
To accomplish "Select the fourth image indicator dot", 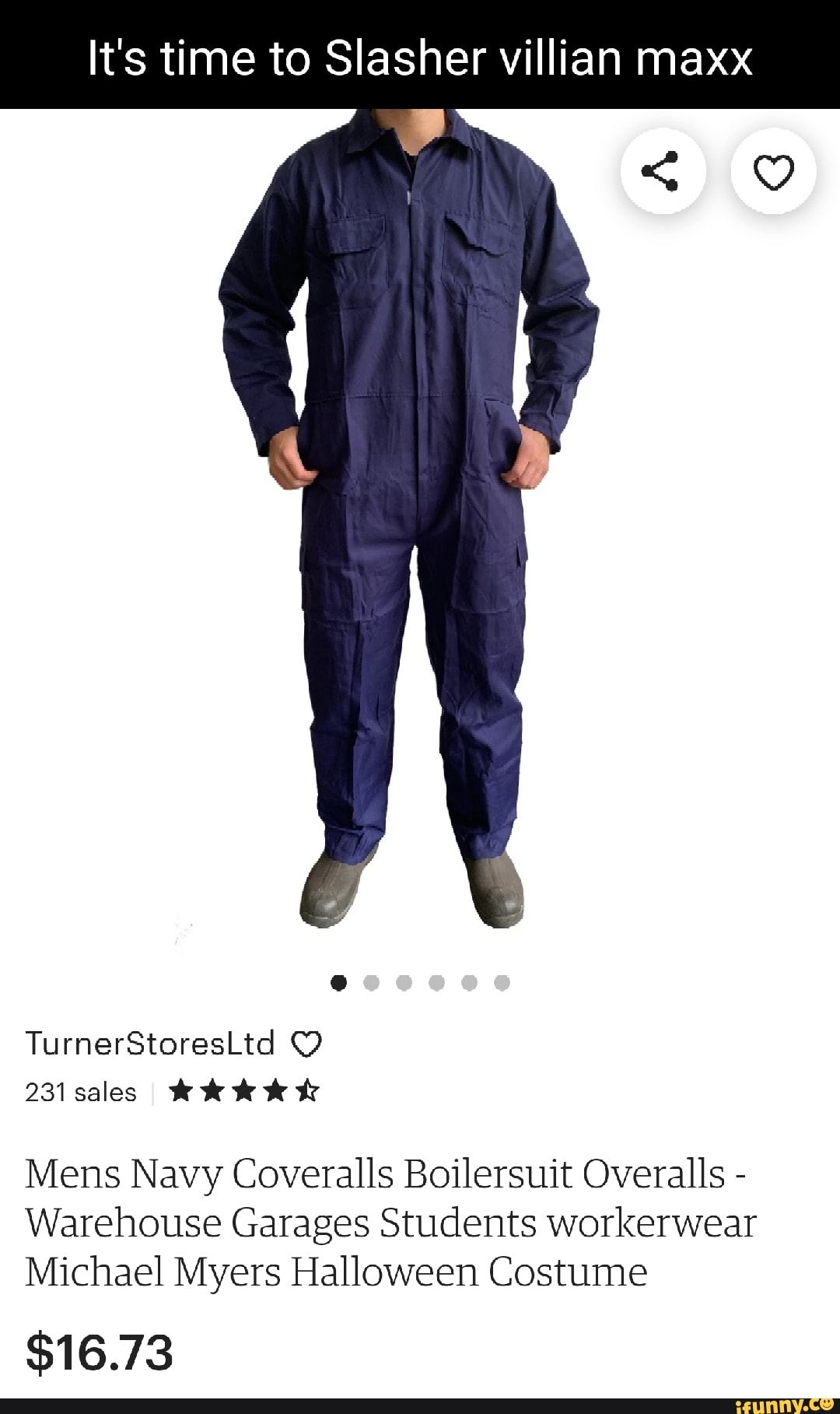I will tap(436, 983).
